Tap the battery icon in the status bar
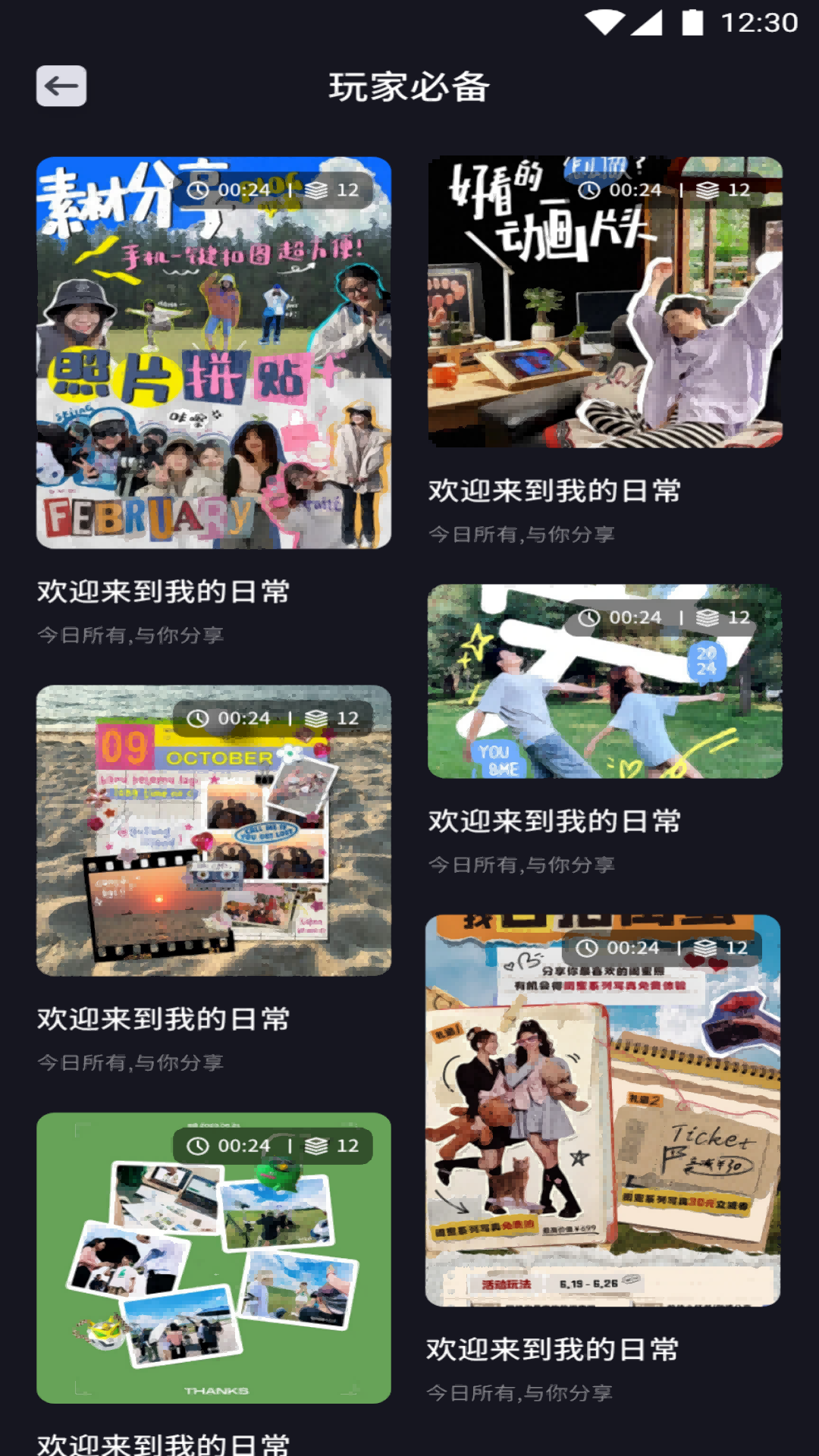819x1456 pixels. pos(691,23)
